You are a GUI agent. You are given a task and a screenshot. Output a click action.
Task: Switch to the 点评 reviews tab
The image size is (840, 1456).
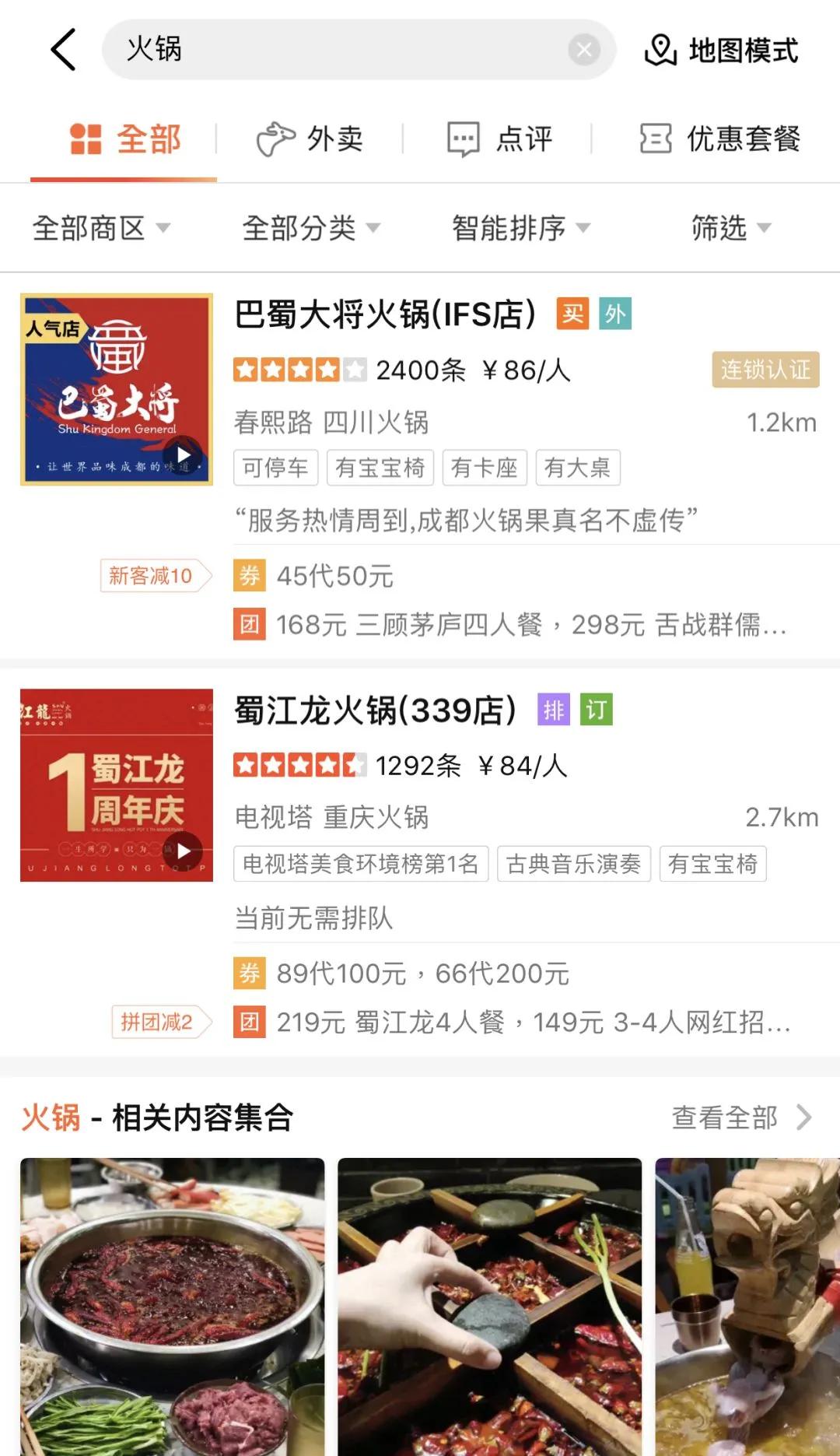point(501,139)
